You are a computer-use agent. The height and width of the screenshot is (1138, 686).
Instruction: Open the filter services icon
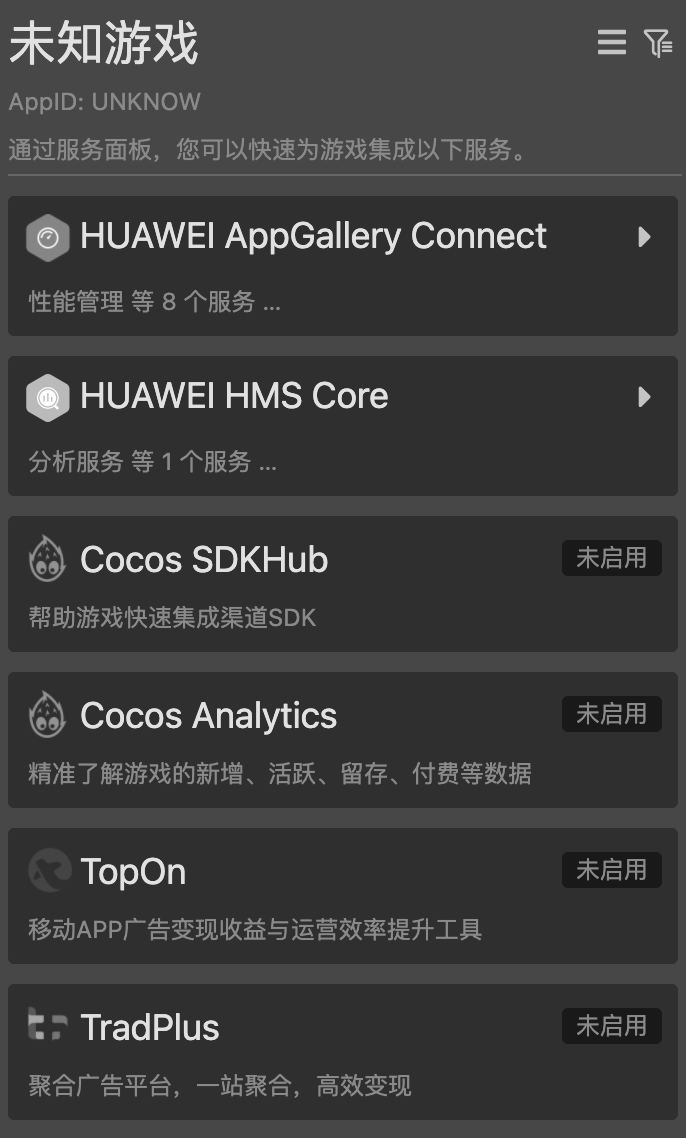(x=657, y=43)
